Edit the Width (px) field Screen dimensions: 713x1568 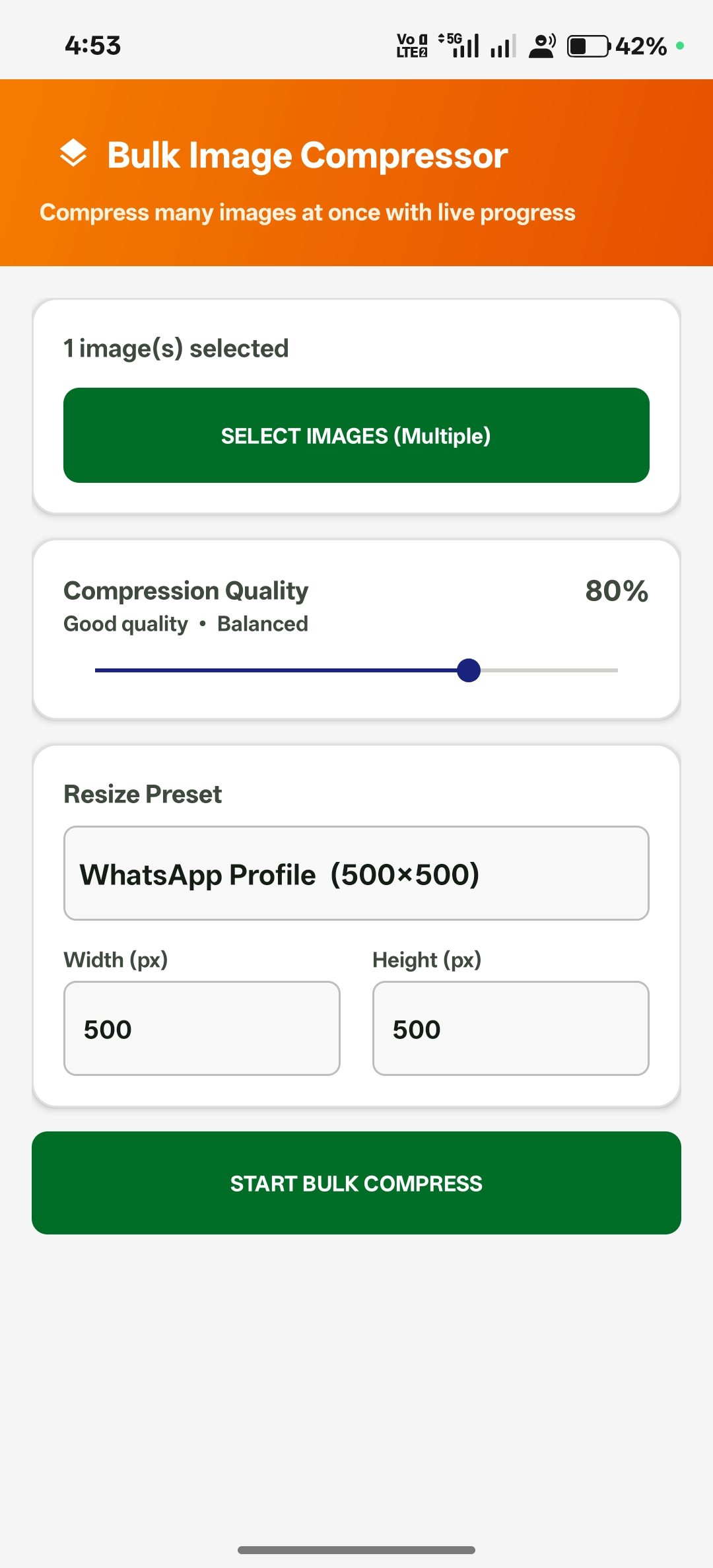202,1028
